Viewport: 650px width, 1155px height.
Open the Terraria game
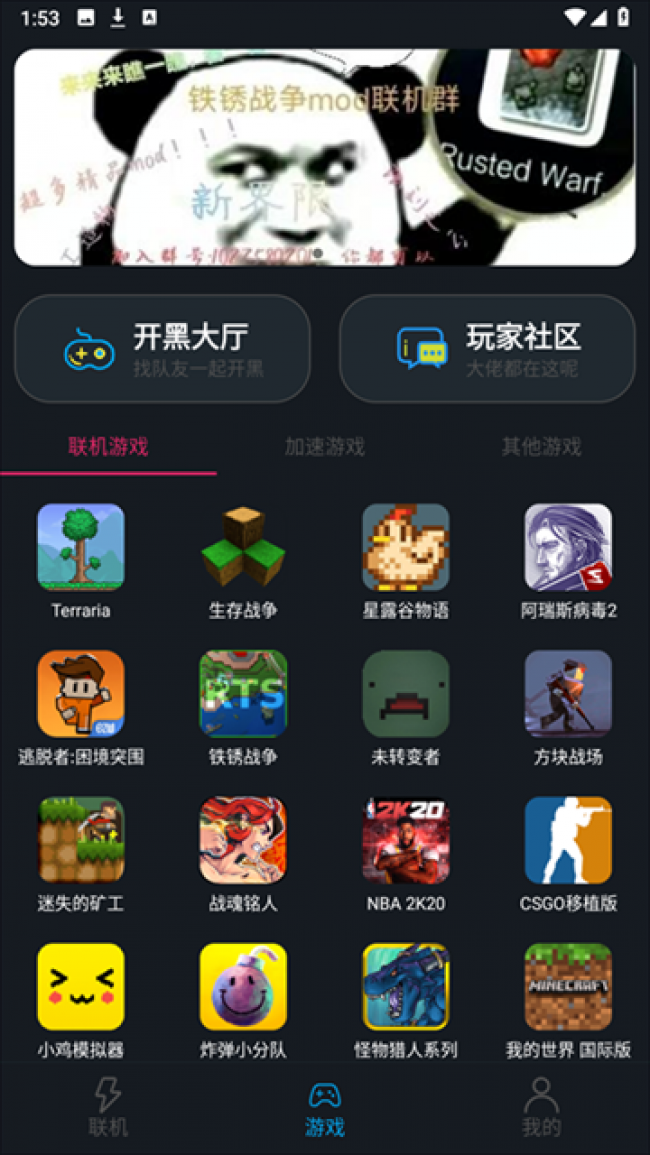pos(81,547)
